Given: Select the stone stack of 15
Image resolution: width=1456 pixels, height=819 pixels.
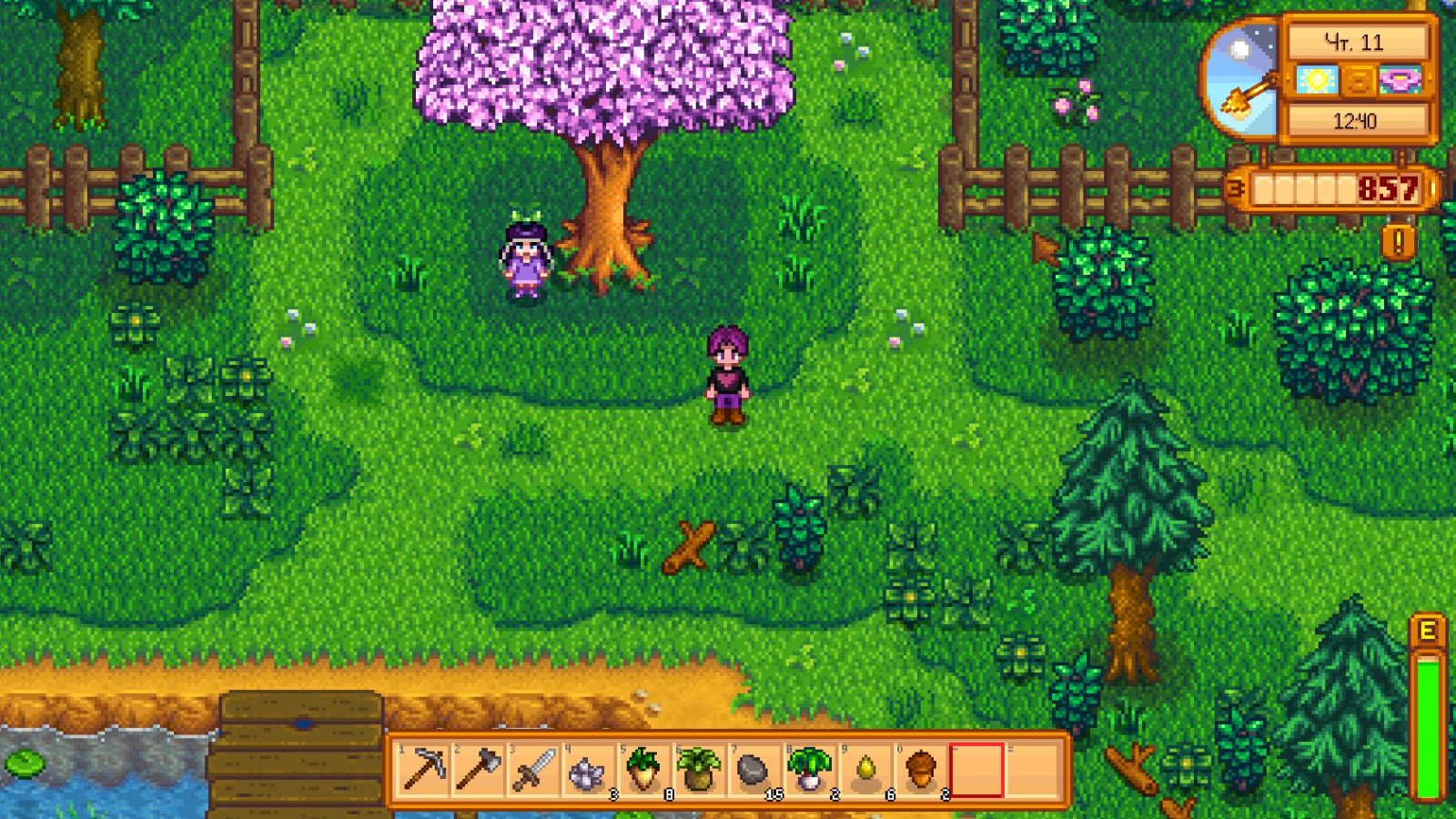Looking at the screenshot, I should point(754,770).
